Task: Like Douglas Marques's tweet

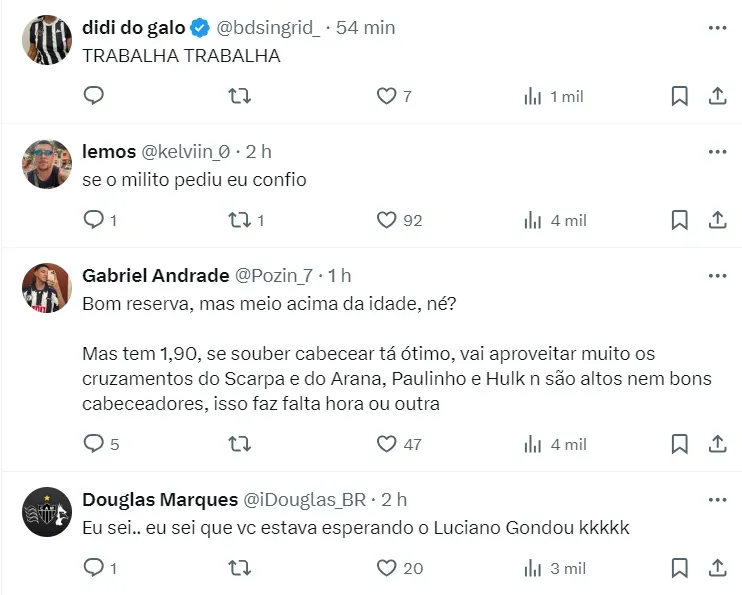Action: [x=386, y=568]
